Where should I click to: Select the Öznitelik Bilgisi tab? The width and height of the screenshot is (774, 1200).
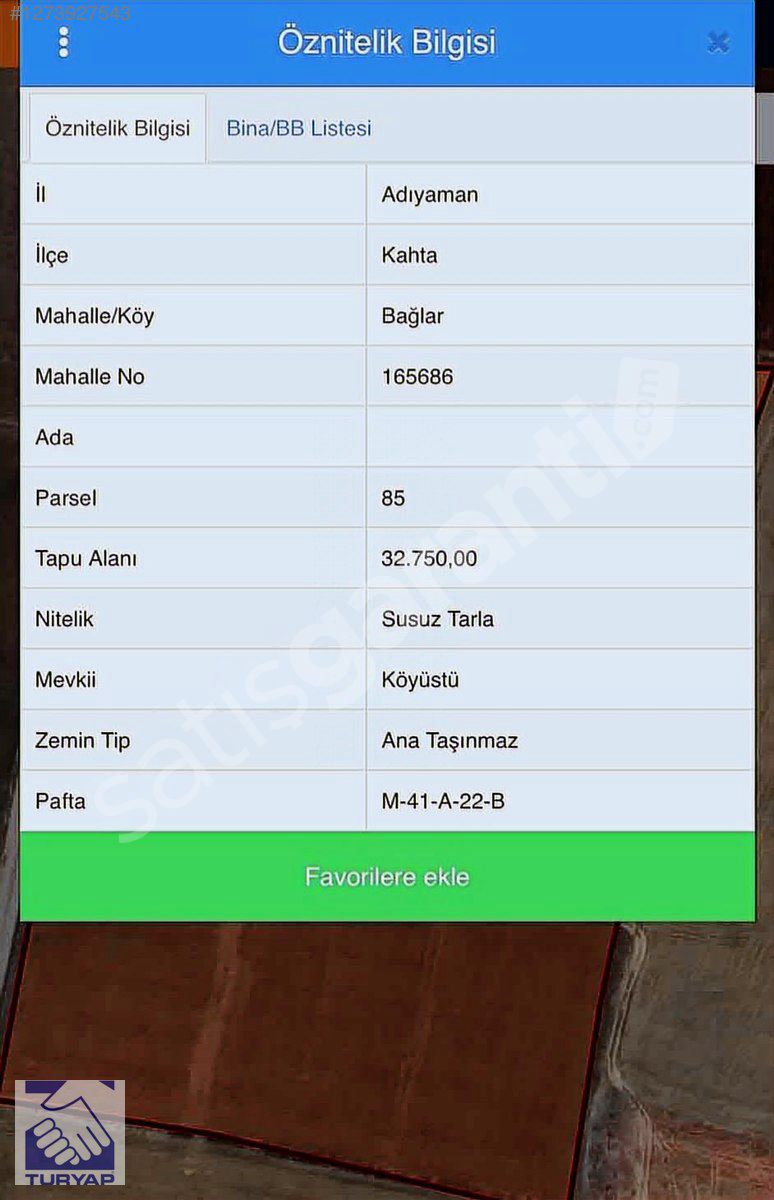(x=118, y=128)
